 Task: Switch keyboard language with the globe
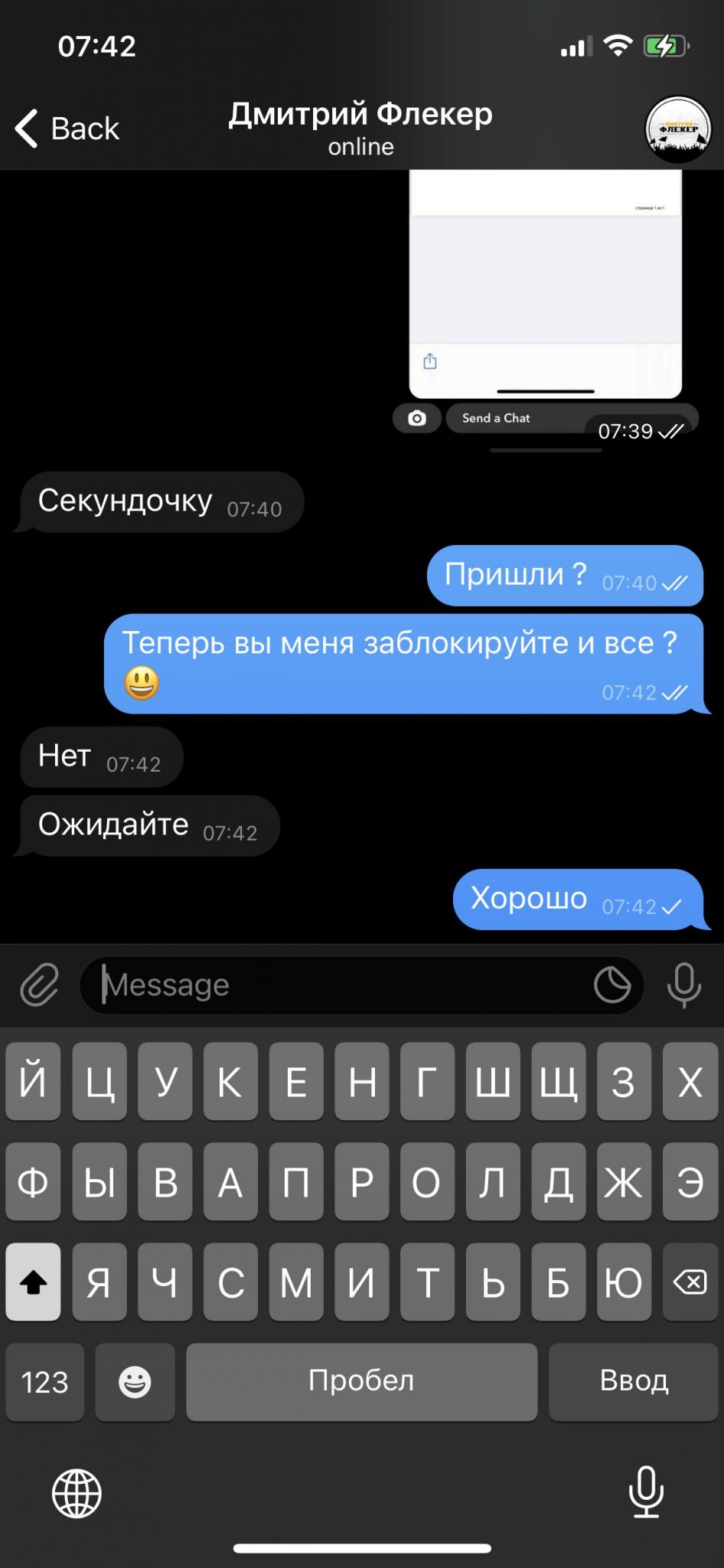[77, 1493]
